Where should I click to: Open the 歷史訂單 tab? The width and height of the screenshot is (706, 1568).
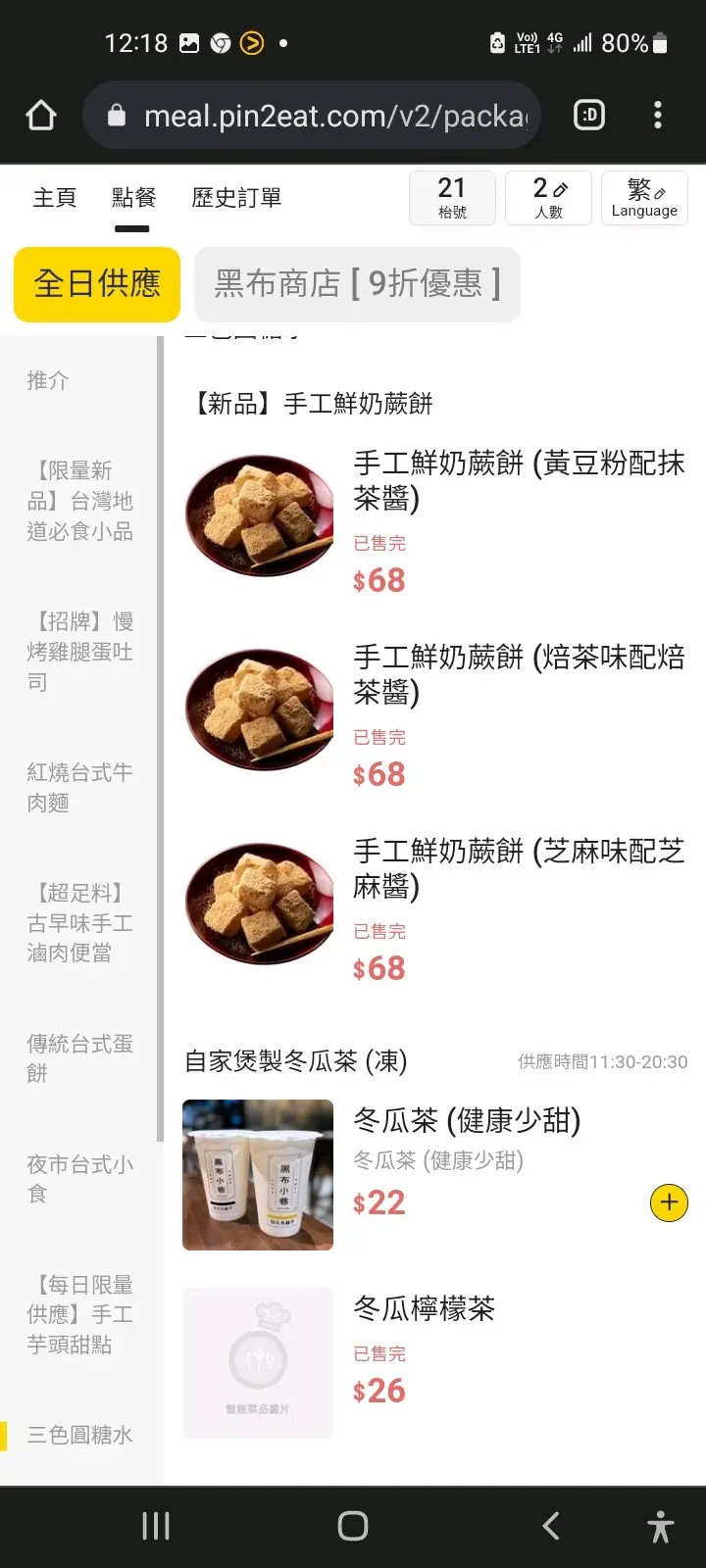pyautogui.click(x=236, y=198)
